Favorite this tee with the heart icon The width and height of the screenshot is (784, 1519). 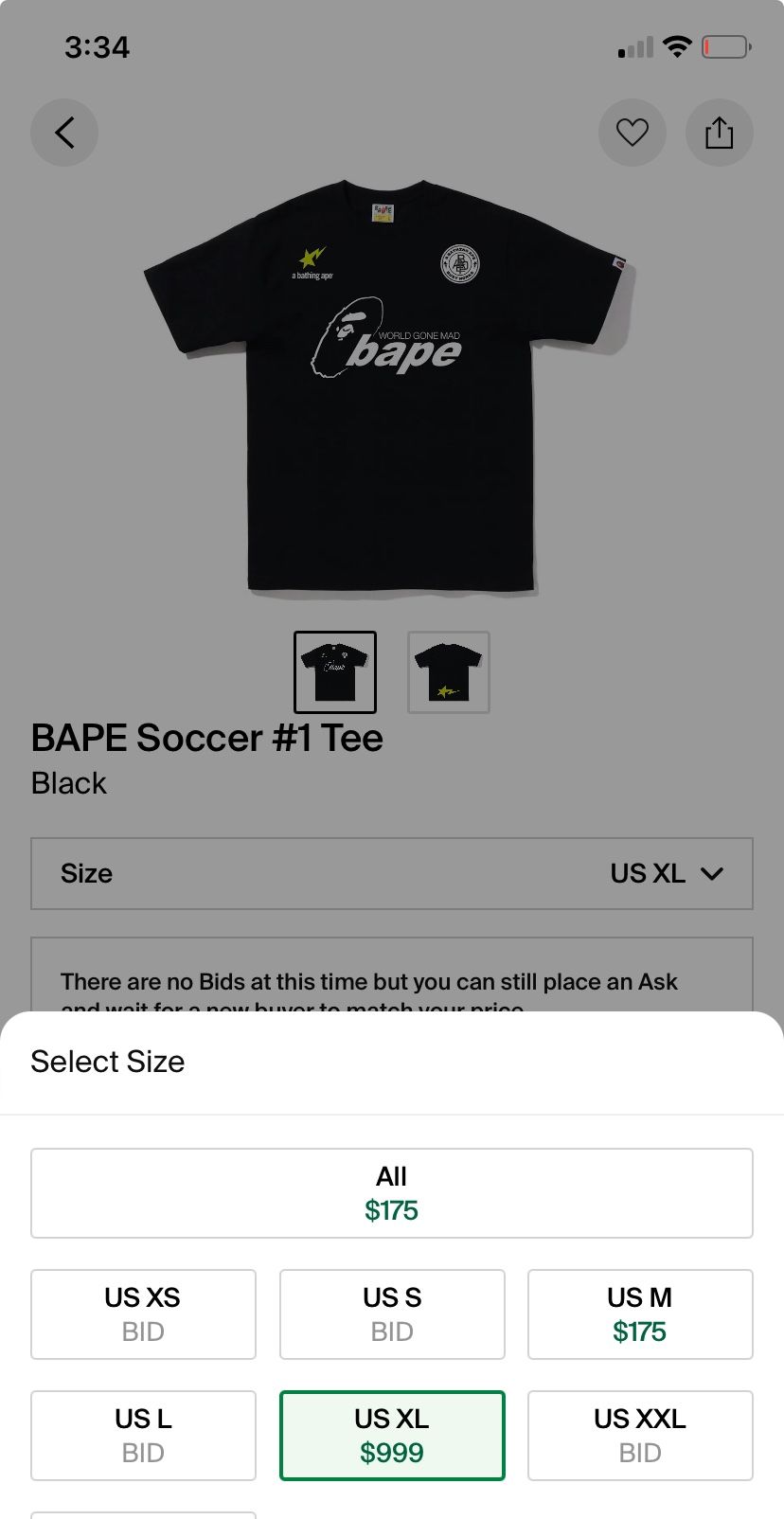[632, 133]
